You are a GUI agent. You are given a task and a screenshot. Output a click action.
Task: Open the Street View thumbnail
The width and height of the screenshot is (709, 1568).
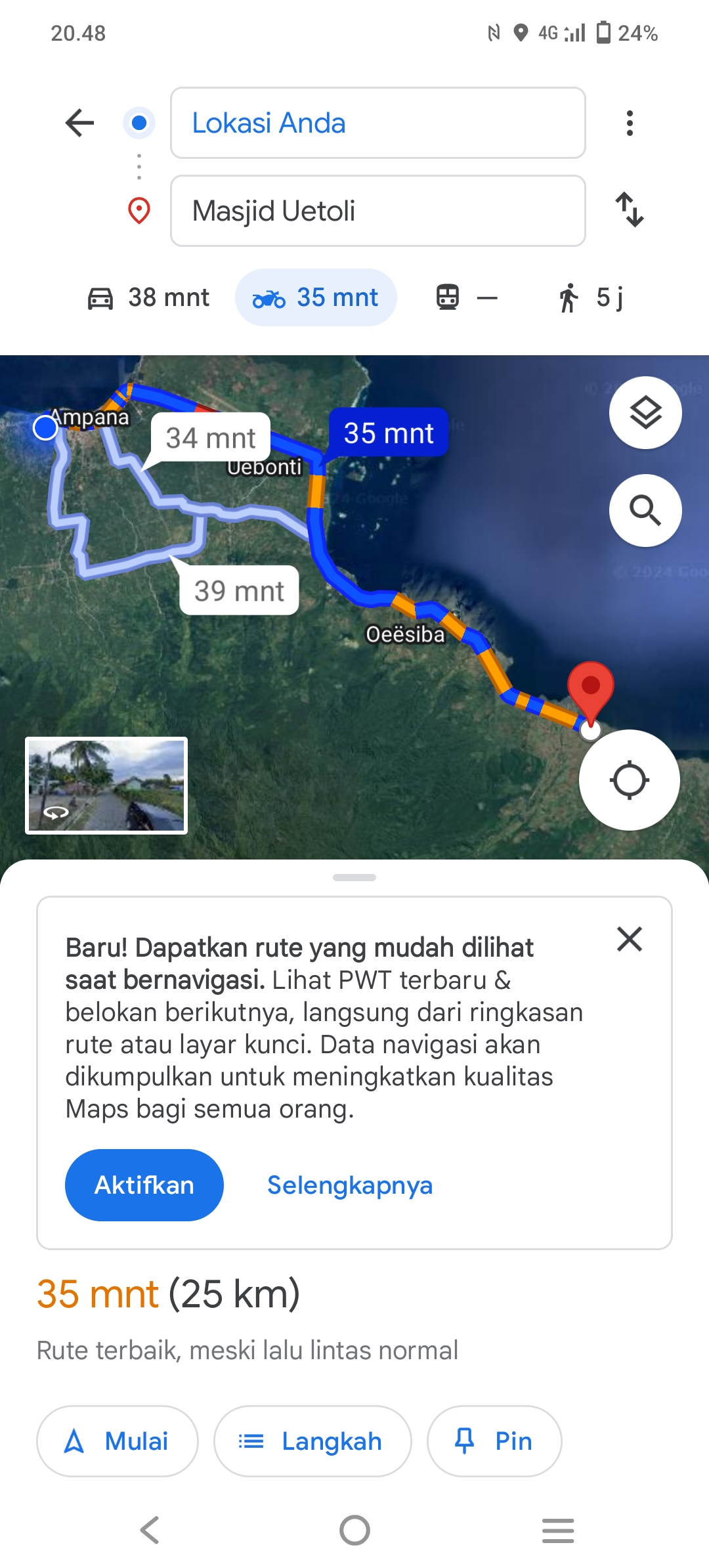pyautogui.click(x=106, y=785)
